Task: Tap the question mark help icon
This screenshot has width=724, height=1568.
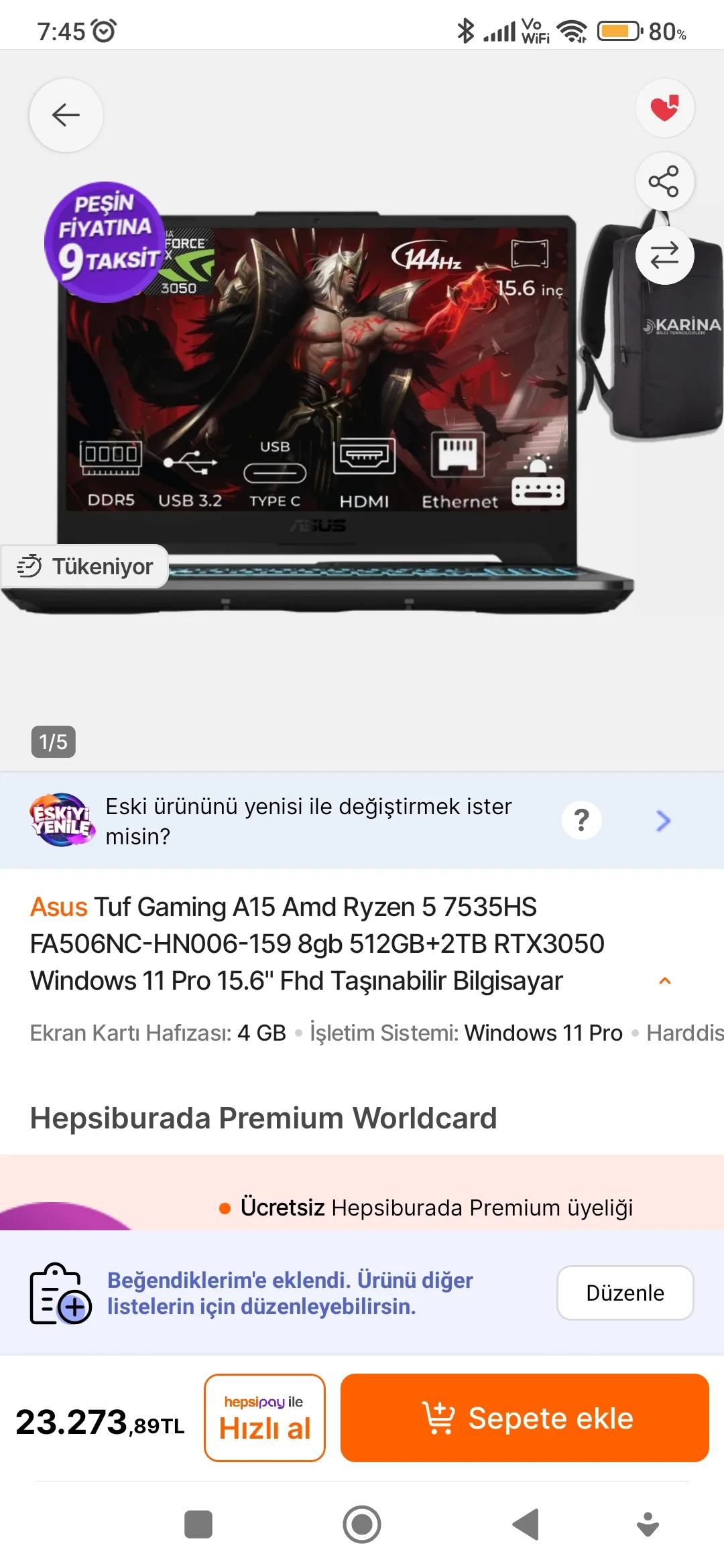Action: [581, 821]
